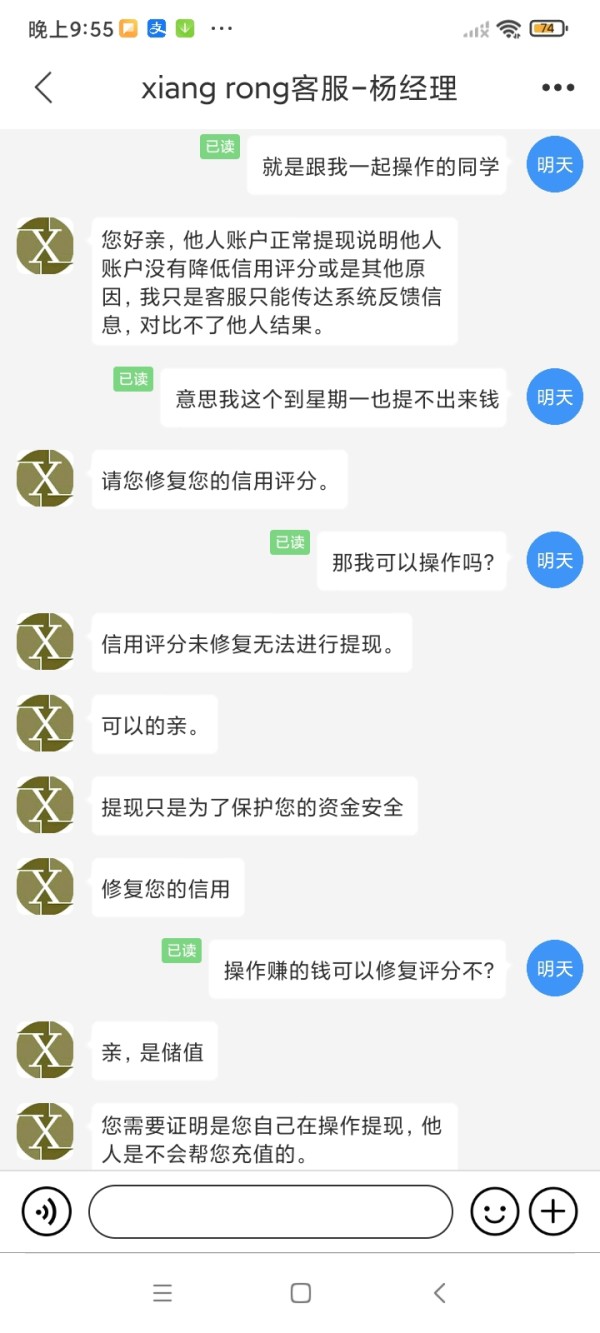This screenshot has width=600, height=1333.
Task: Open the plus attachment menu
Action: pyautogui.click(x=553, y=1213)
